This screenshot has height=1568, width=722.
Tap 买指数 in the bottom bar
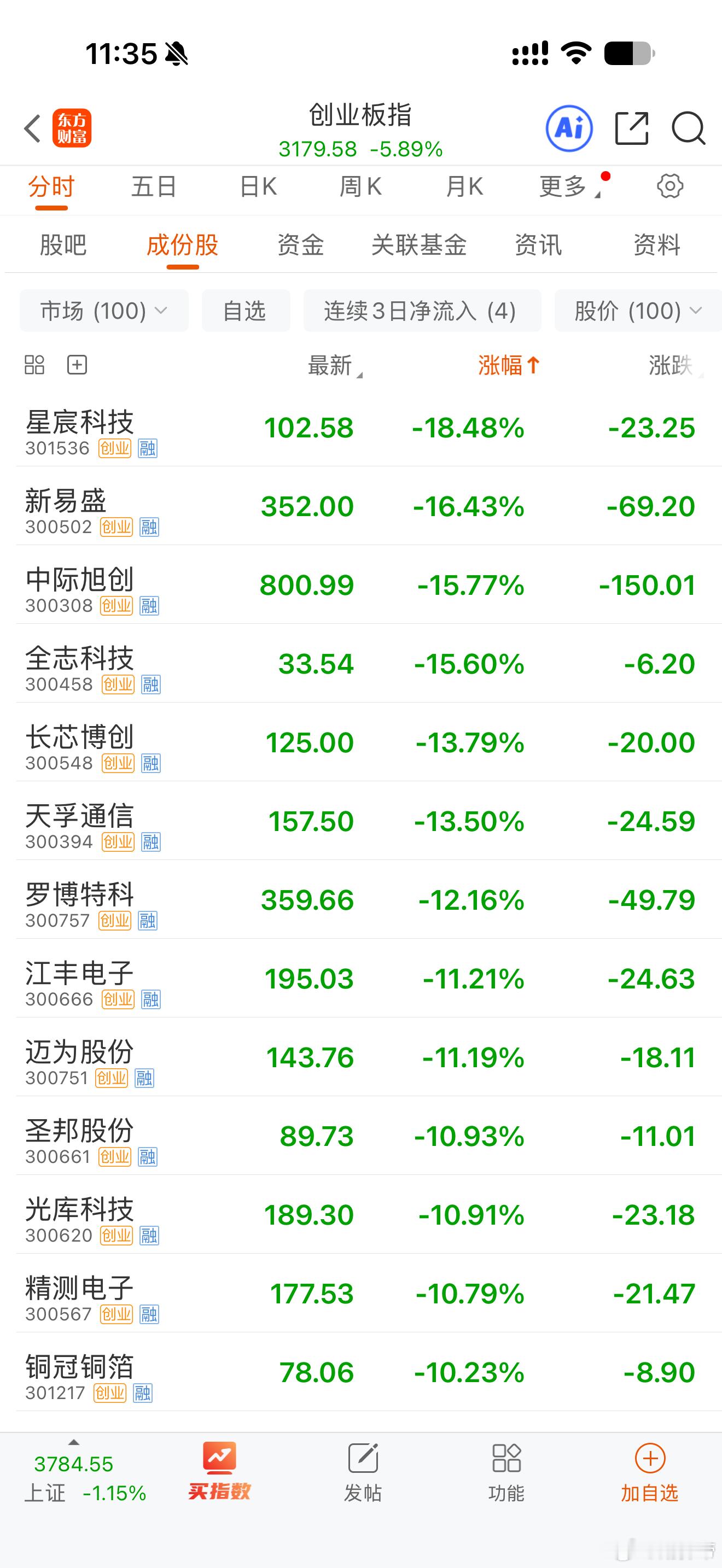[x=220, y=1471]
